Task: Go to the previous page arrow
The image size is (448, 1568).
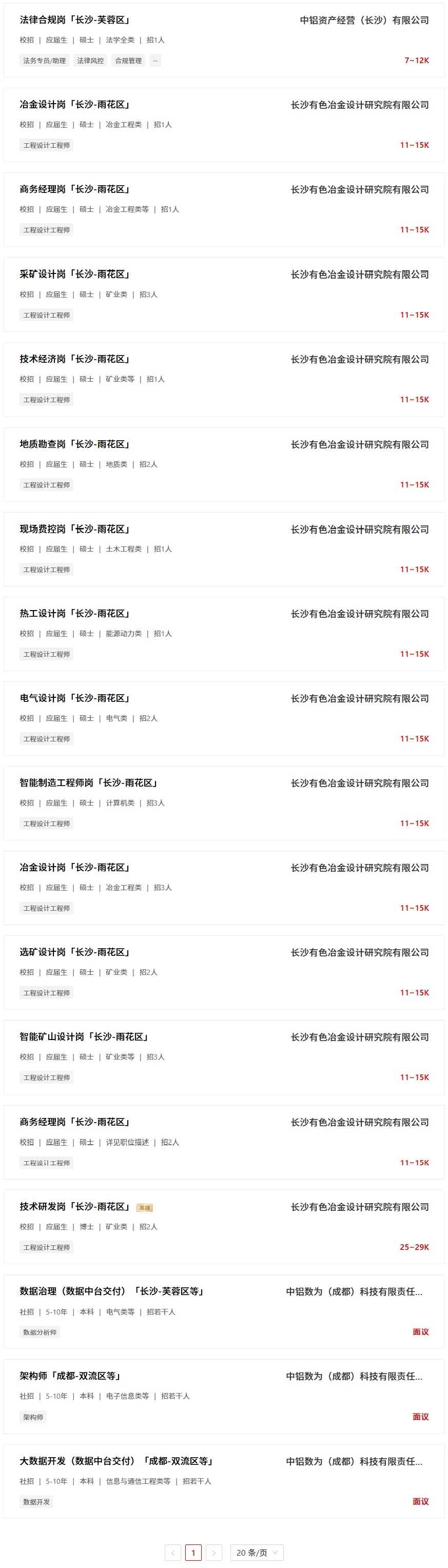Action: (173, 1552)
